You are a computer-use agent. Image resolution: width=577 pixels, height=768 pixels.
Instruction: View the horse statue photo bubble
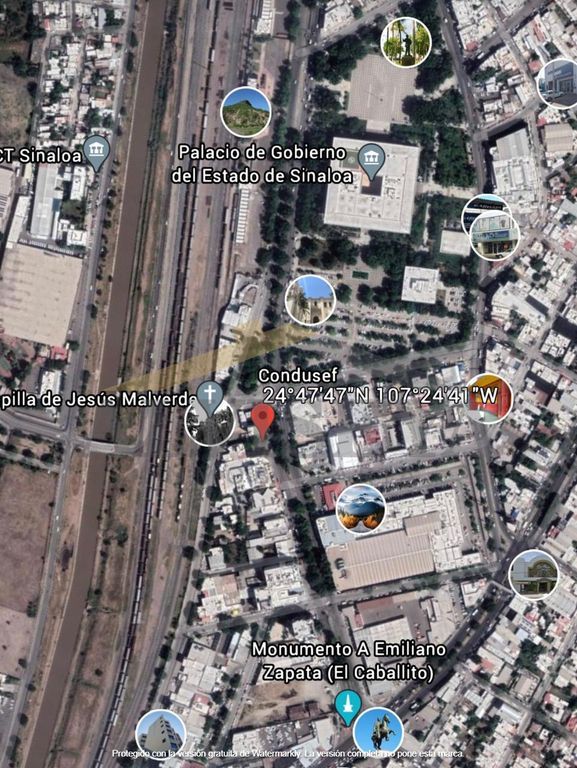378,733
